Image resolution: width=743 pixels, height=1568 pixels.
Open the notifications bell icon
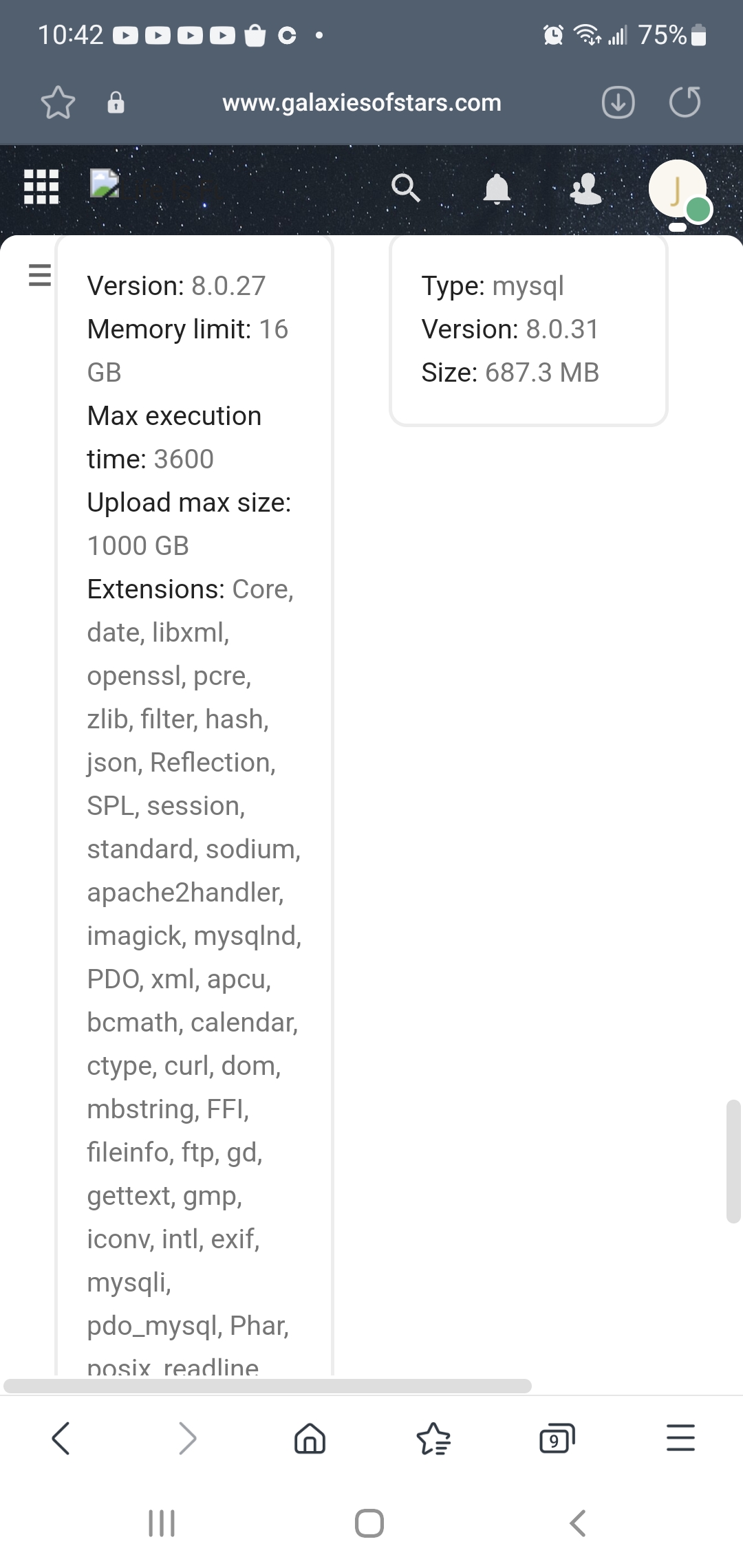click(498, 188)
